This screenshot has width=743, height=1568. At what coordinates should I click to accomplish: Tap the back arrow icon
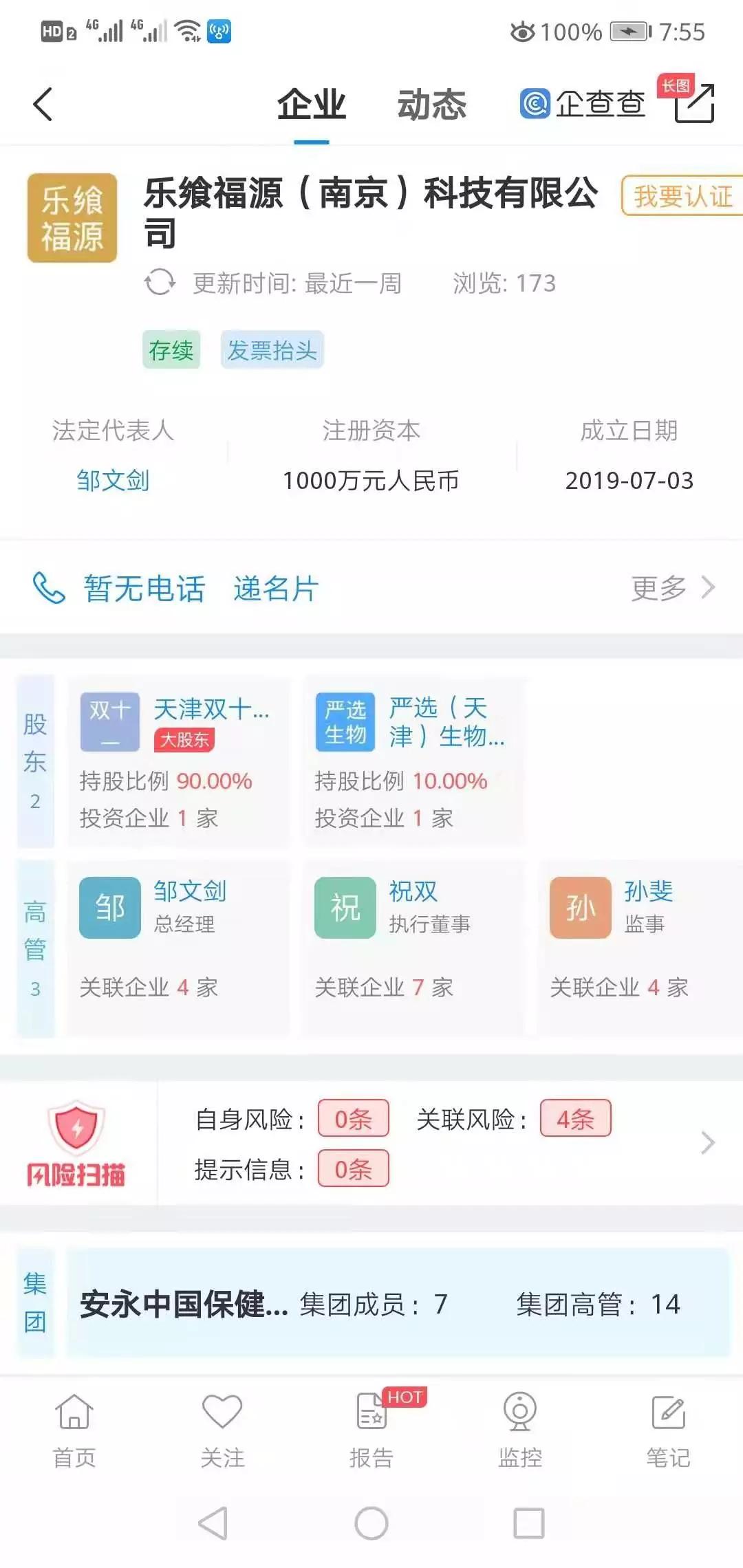tap(43, 103)
